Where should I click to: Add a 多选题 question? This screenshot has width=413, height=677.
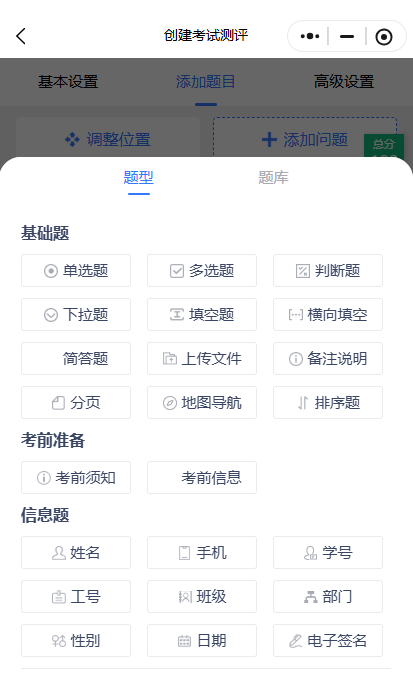[202, 271]
